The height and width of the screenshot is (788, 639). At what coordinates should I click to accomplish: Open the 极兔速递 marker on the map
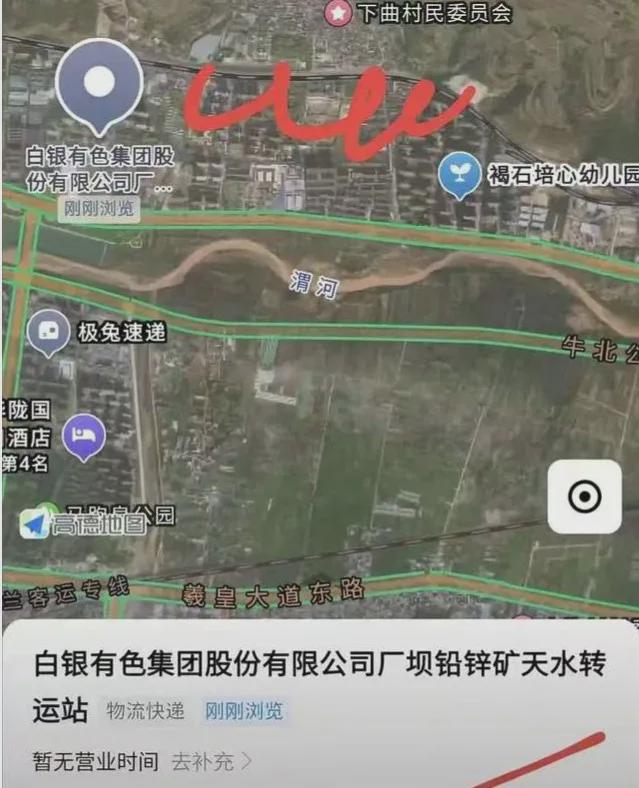pos(48,332)
